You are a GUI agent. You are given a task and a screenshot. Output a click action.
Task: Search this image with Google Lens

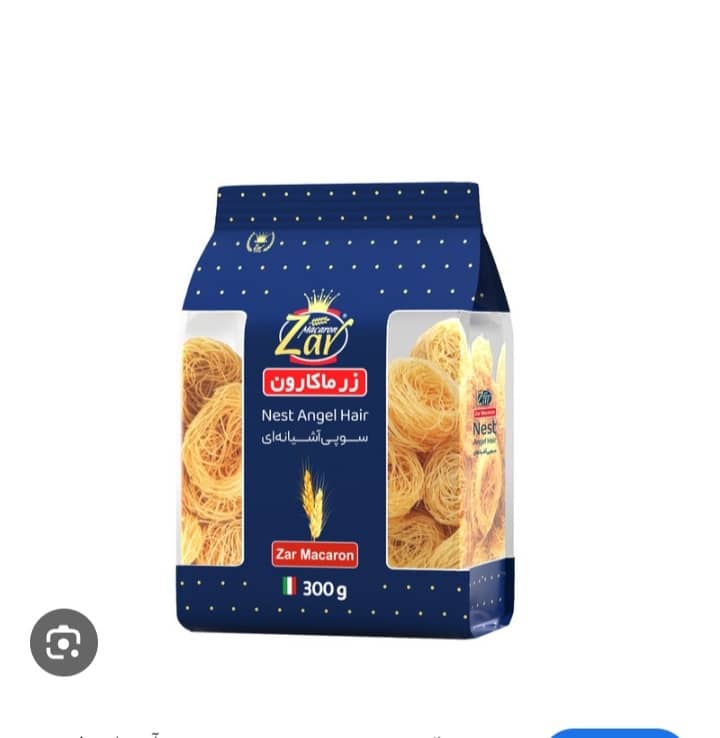(x=64, y=642)
